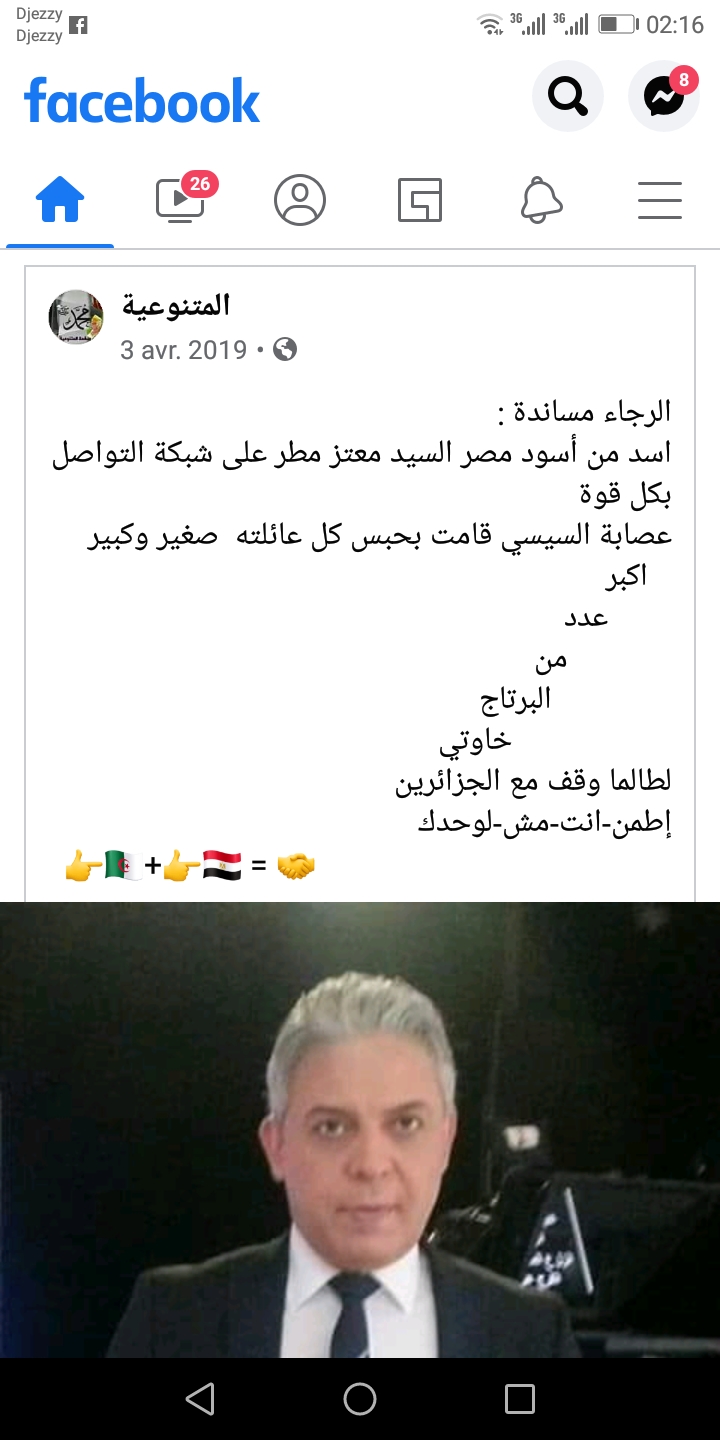Visit the المتنوعية page name link

176,304
